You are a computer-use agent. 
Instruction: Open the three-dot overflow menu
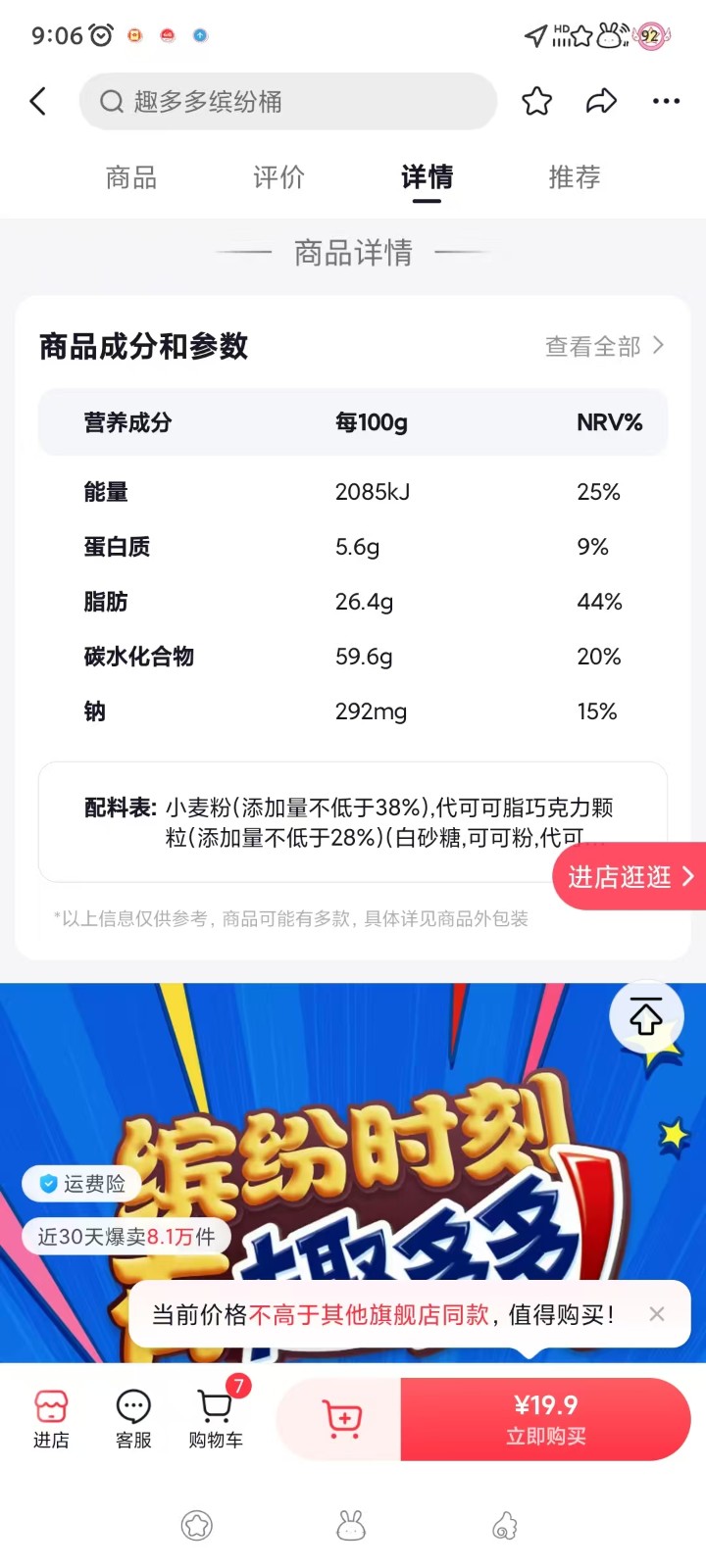click(x=666, y=101)
